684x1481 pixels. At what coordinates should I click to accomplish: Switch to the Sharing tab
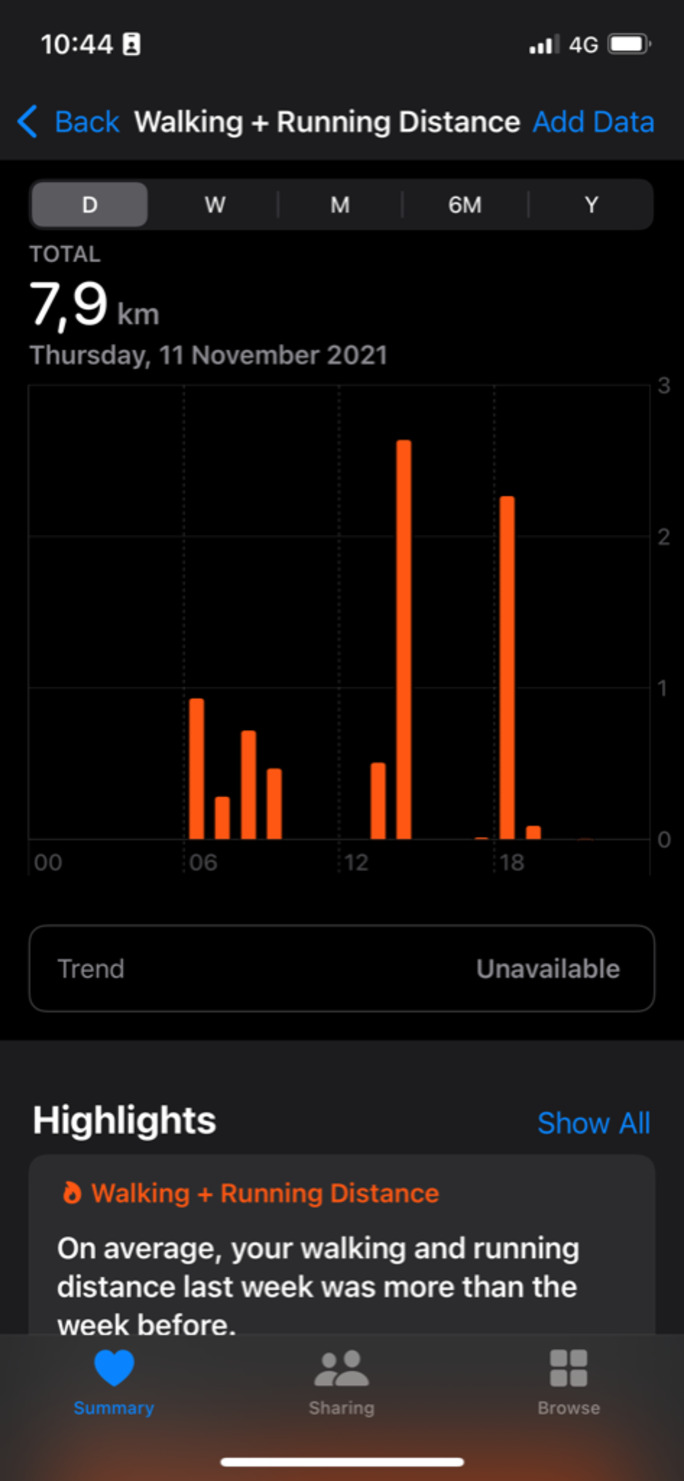[341, 1382]
